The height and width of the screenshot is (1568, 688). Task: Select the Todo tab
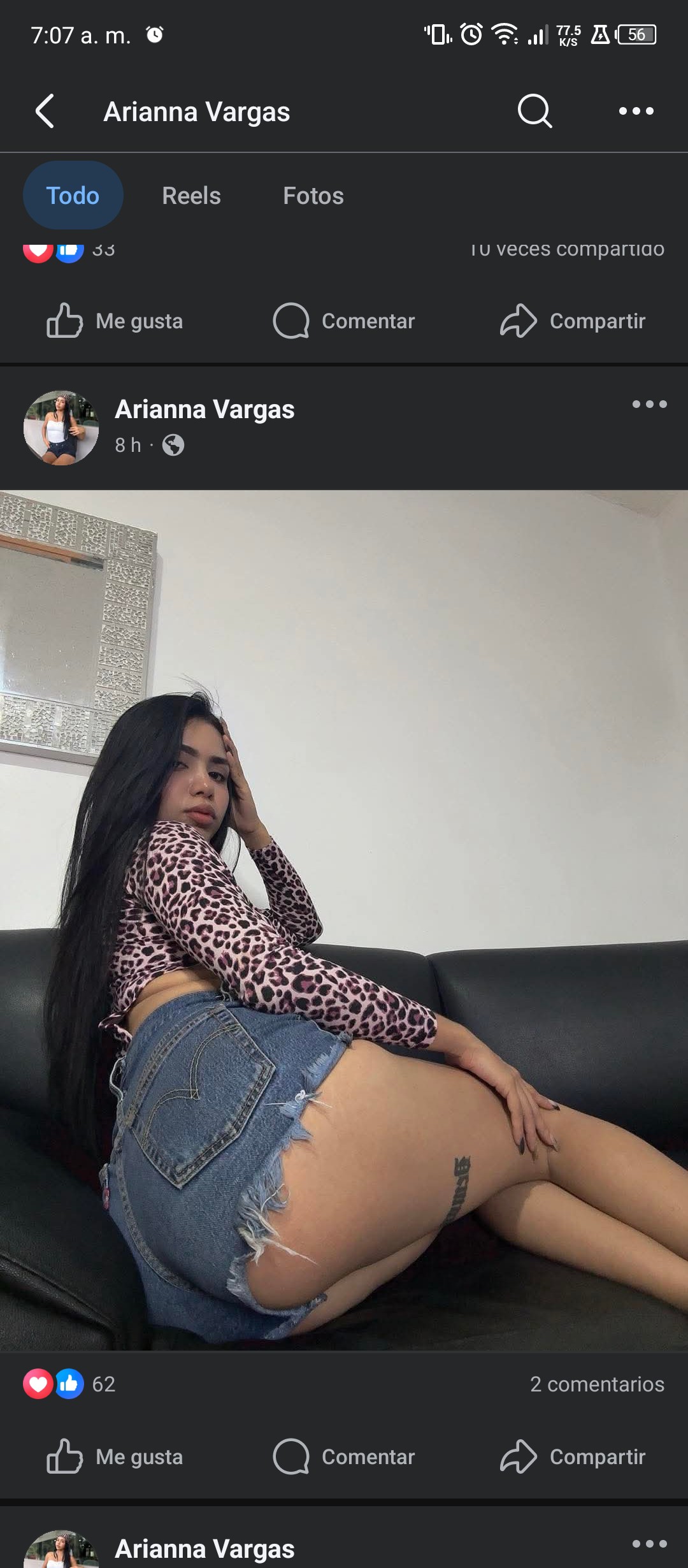click(x=73, y=196)
